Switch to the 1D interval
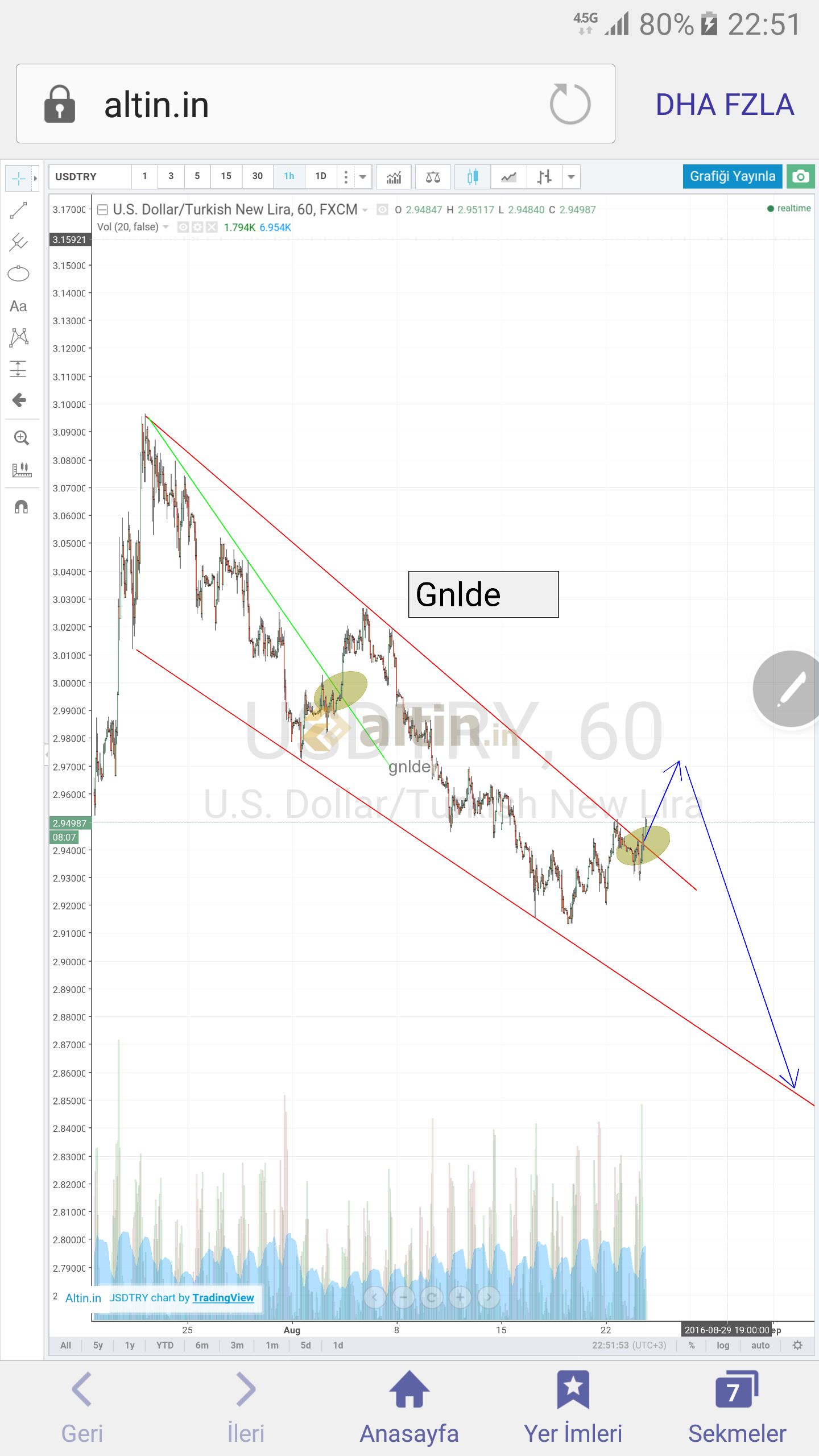 [x=321, y=176]
